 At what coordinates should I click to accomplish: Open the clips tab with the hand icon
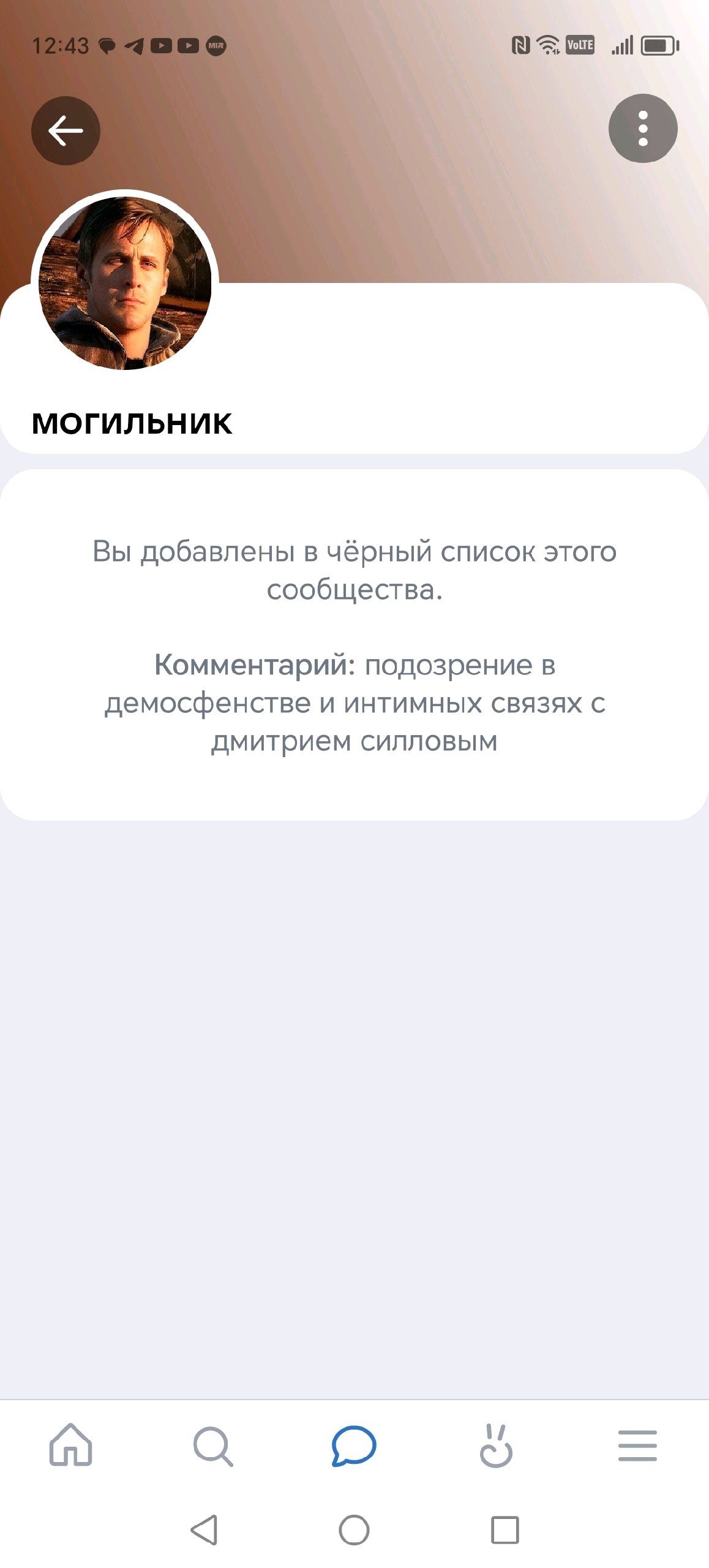496,1445
